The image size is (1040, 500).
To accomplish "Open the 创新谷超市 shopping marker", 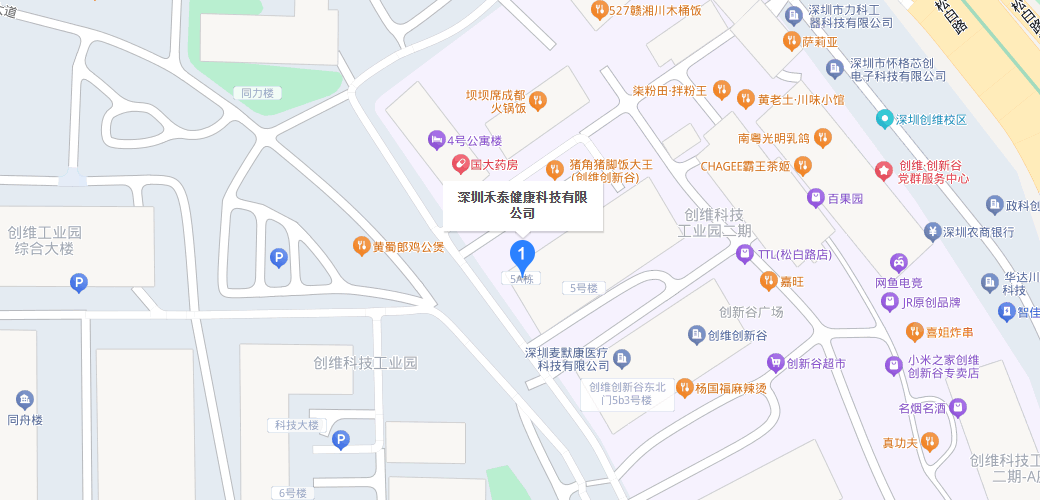I will point(774,362).
